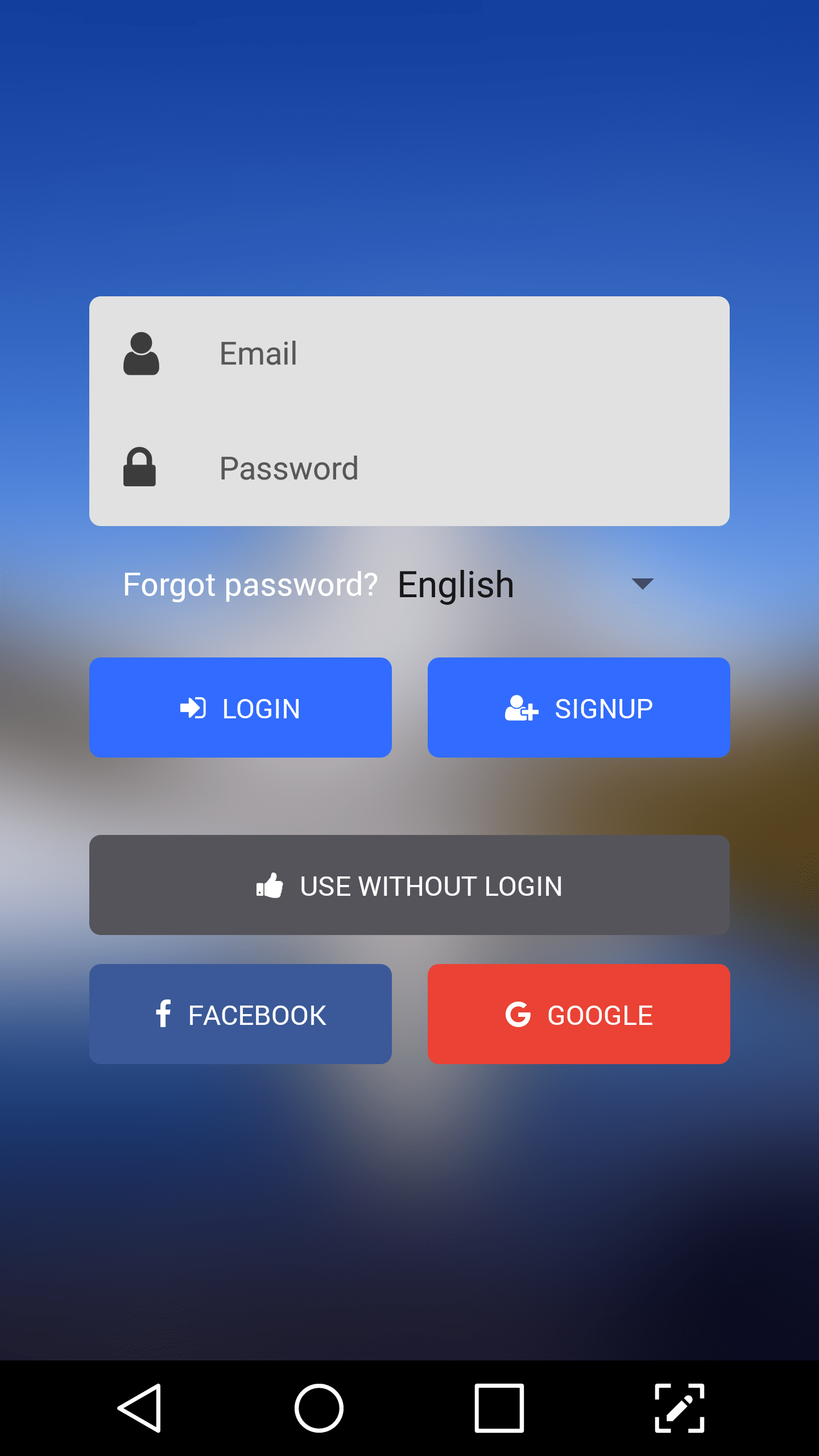Open the Forgot password link

(250, 585)
